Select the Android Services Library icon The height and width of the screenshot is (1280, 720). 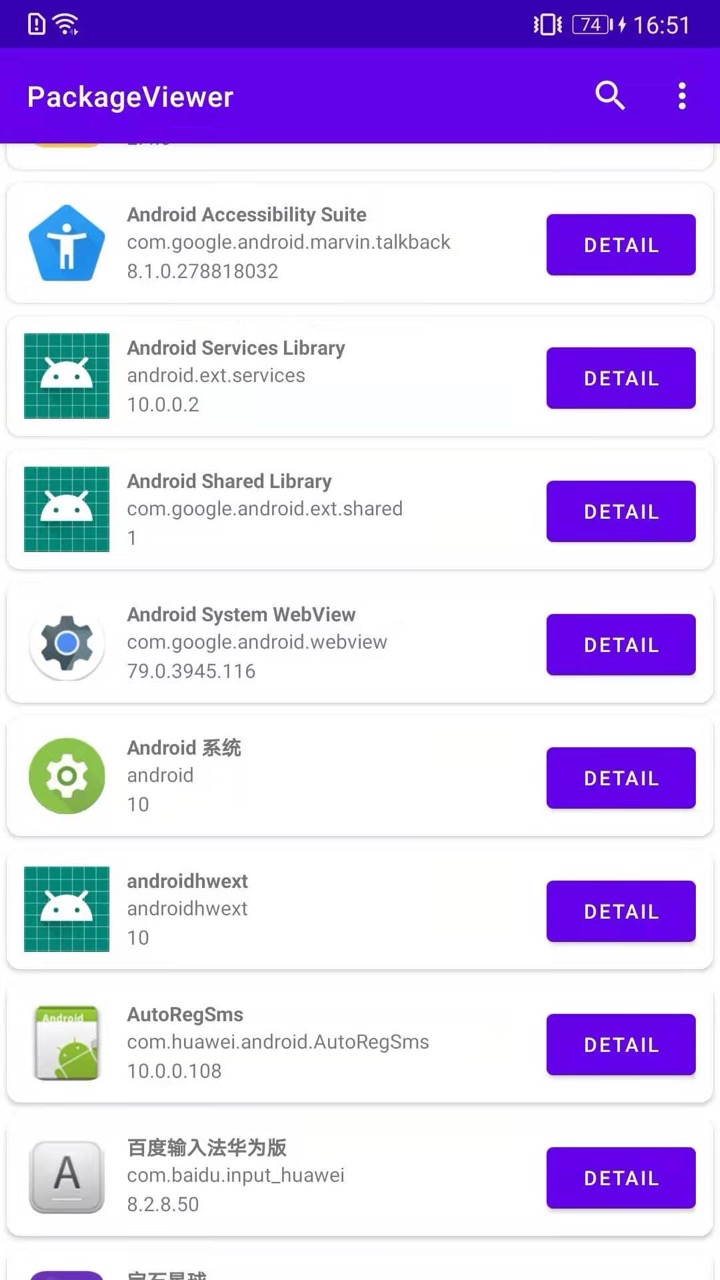point(67,377)
